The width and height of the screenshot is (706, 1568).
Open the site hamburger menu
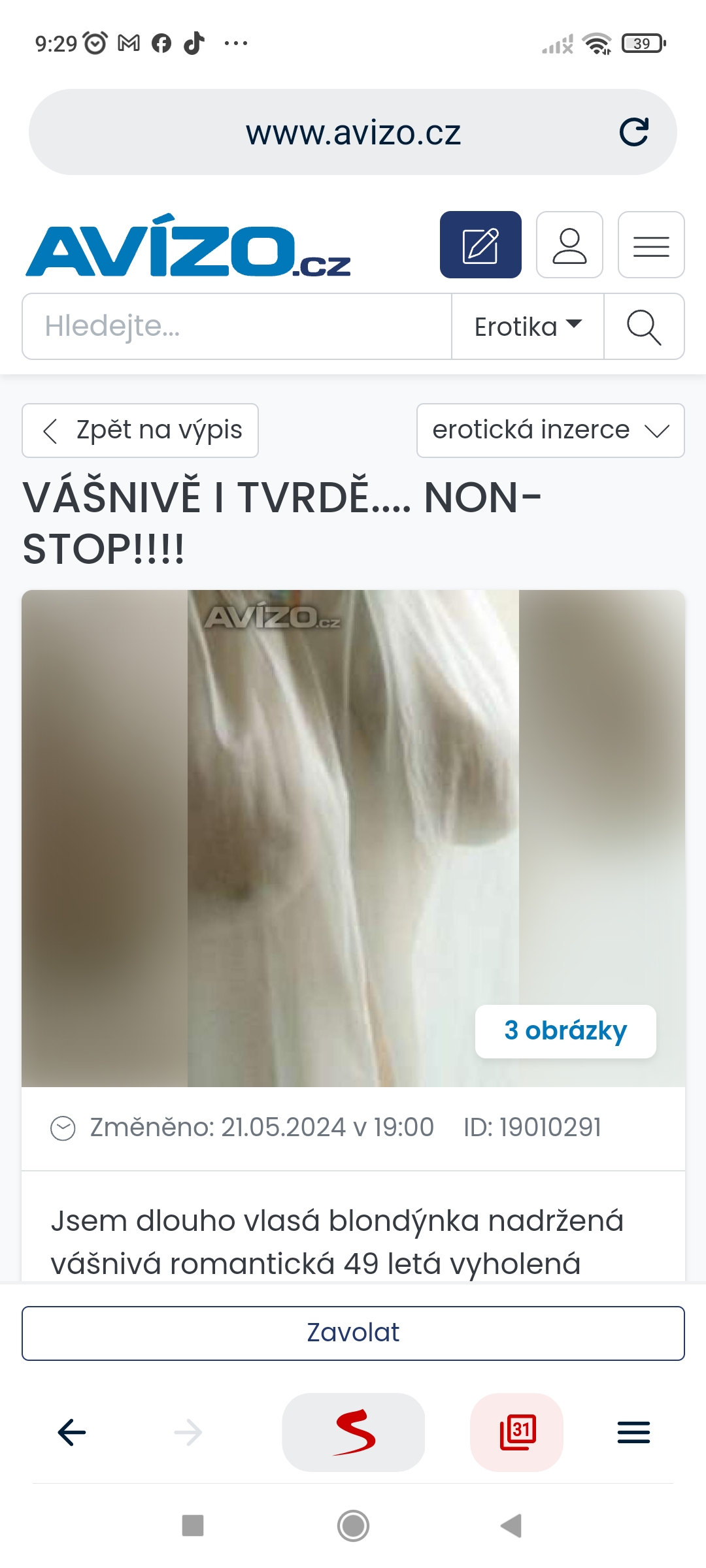651,245
